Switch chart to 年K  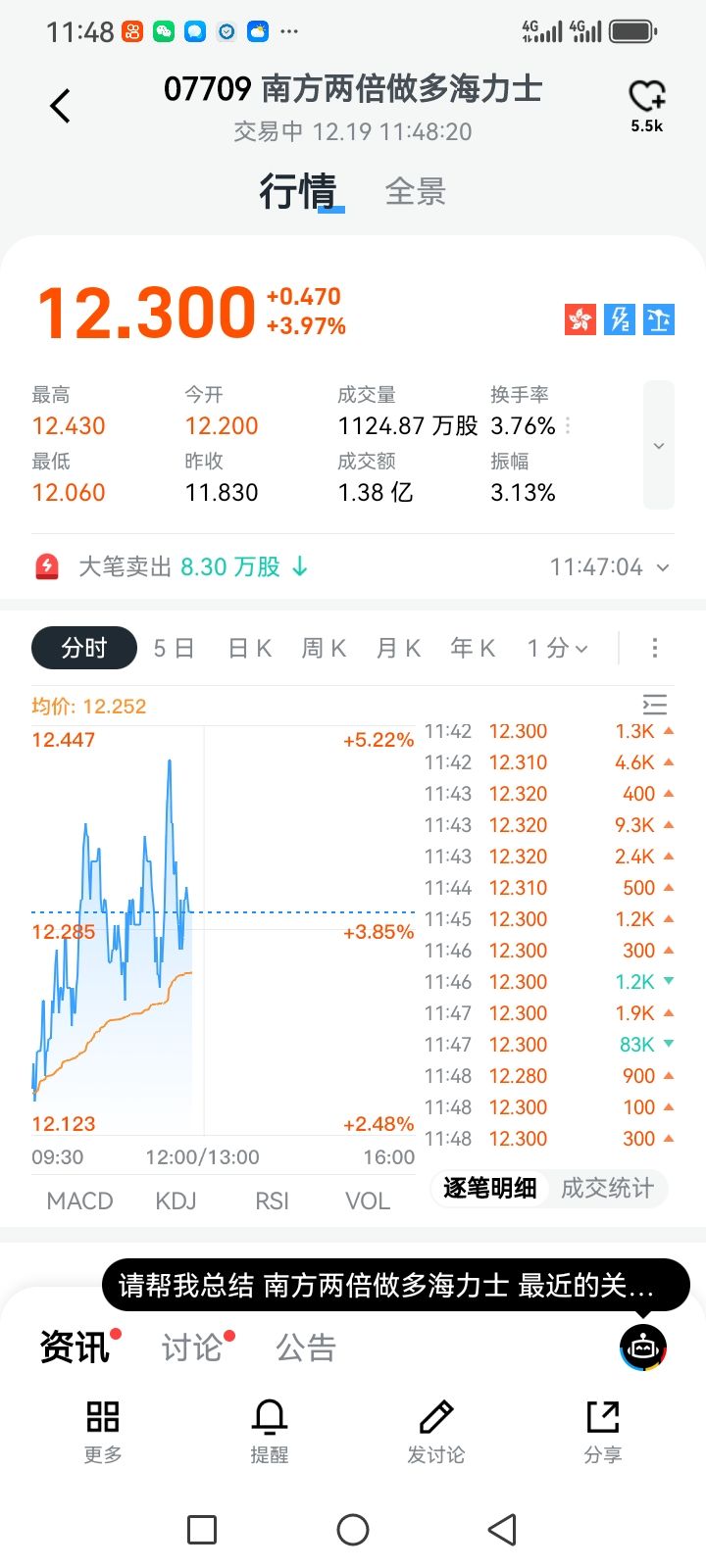[473, 649]
